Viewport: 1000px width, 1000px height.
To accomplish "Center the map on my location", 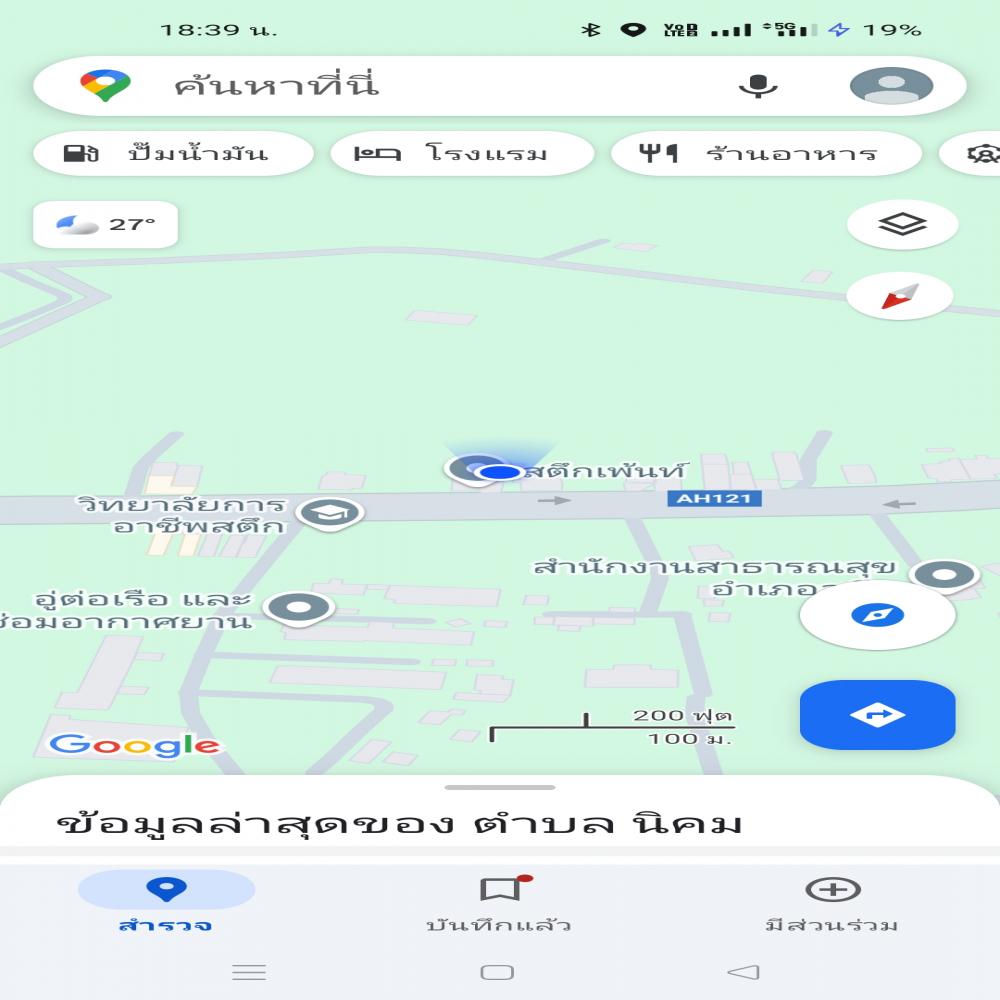I will (x=877, y=615).
